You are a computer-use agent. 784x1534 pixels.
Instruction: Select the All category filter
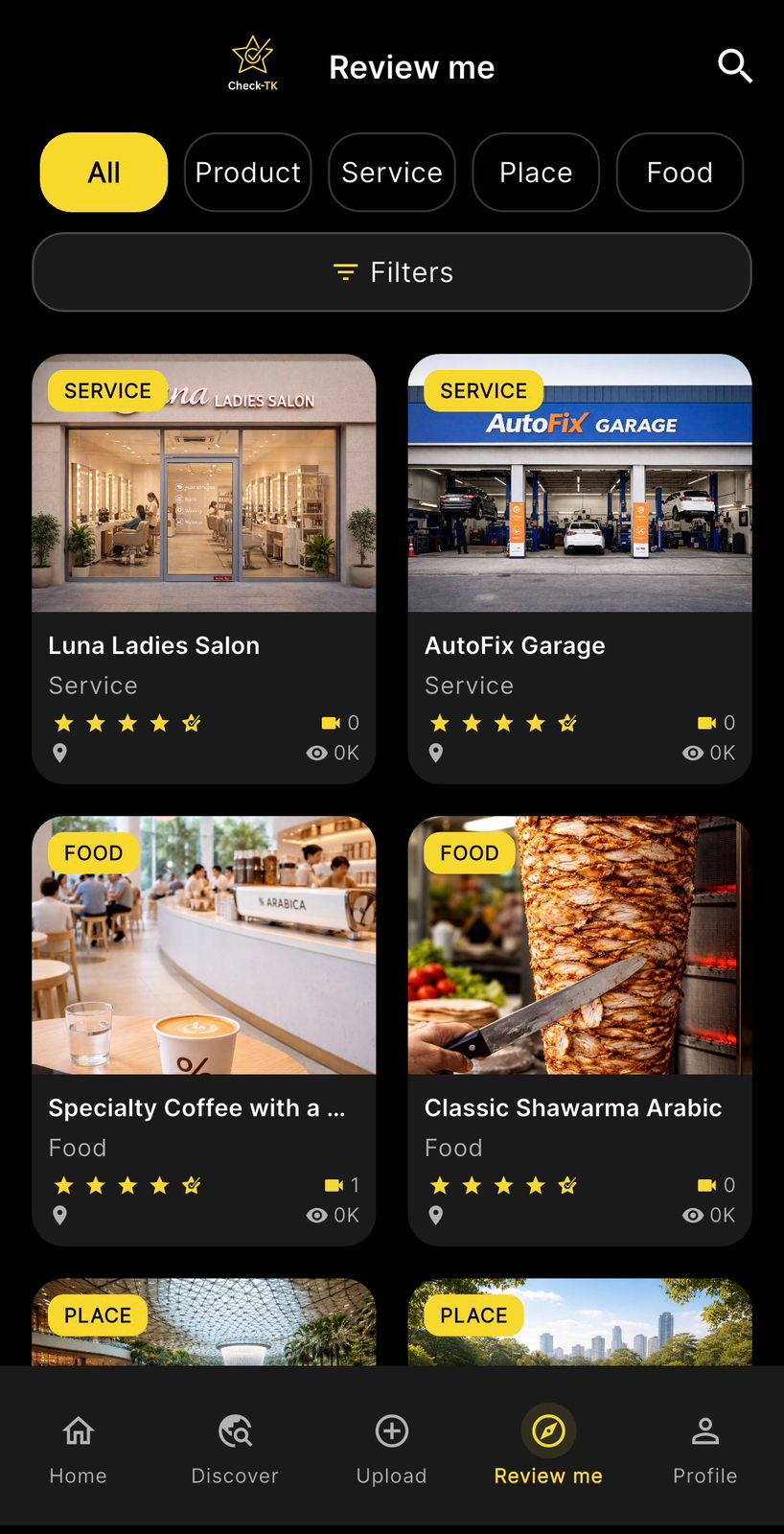[103, 172]
